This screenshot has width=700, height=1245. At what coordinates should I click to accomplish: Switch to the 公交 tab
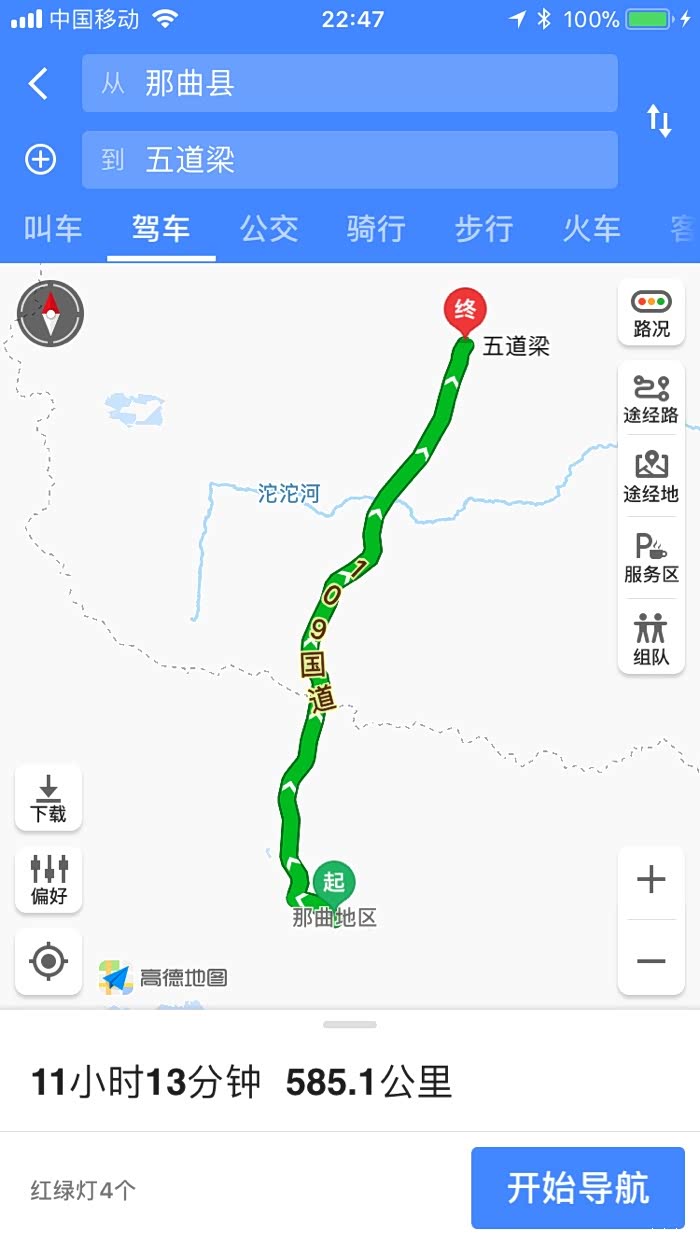pos(269,229)
